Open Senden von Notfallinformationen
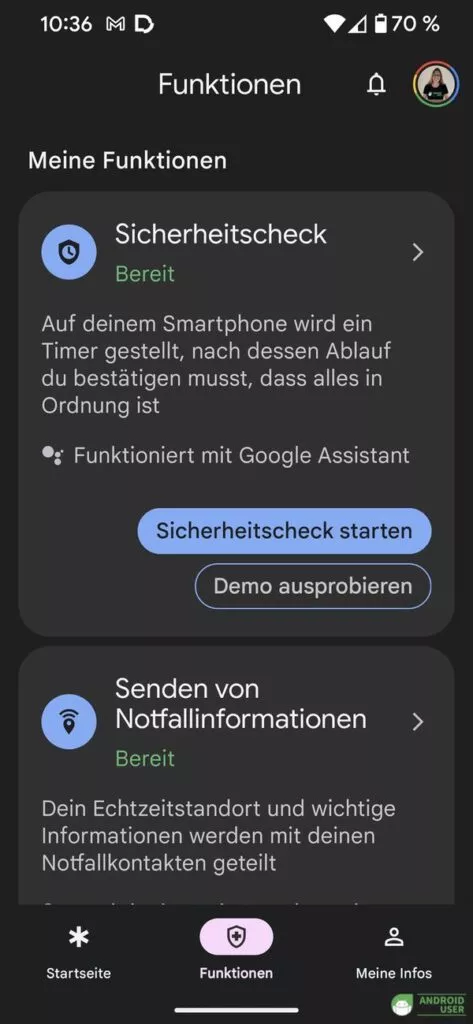 (236, 722)
